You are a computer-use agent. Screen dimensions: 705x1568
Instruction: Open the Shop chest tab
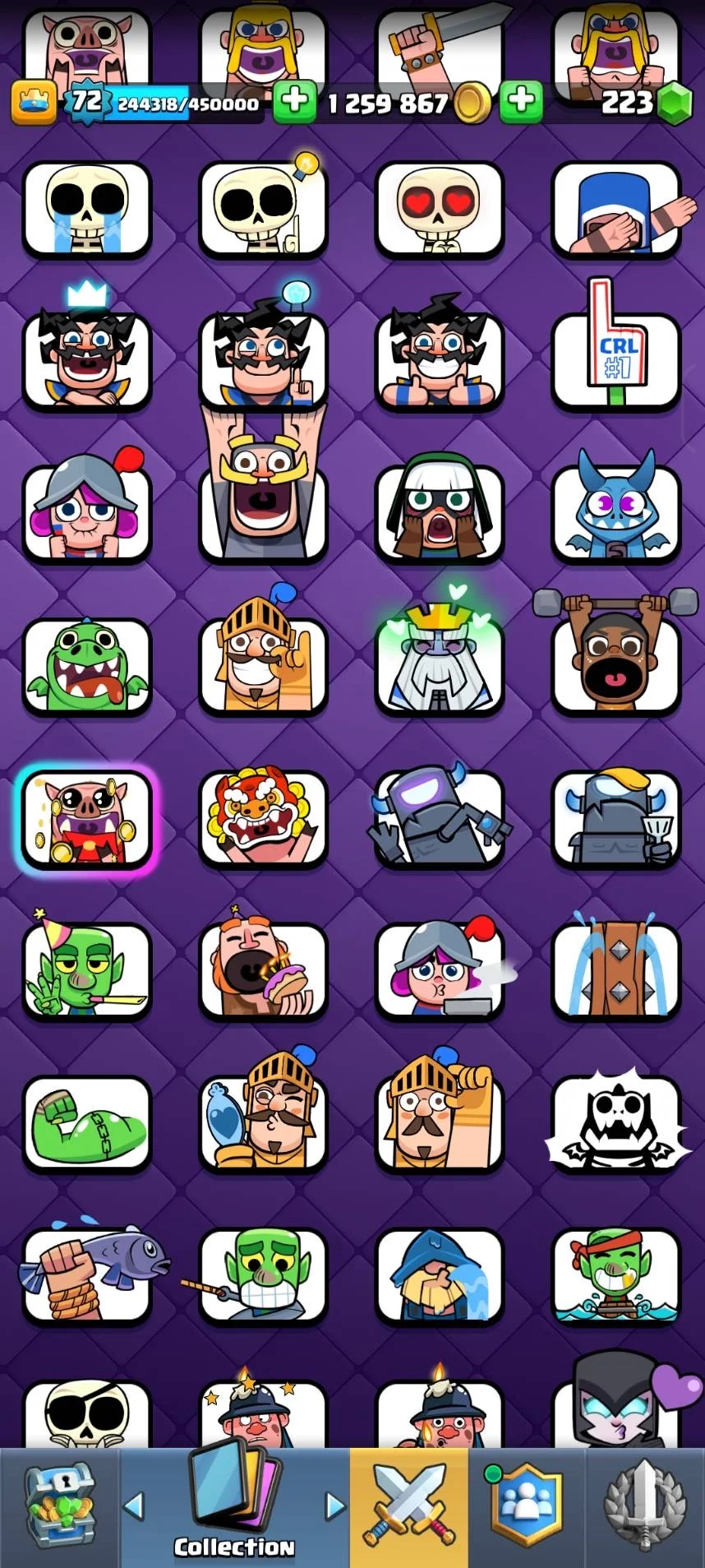tap(60, 1508)
